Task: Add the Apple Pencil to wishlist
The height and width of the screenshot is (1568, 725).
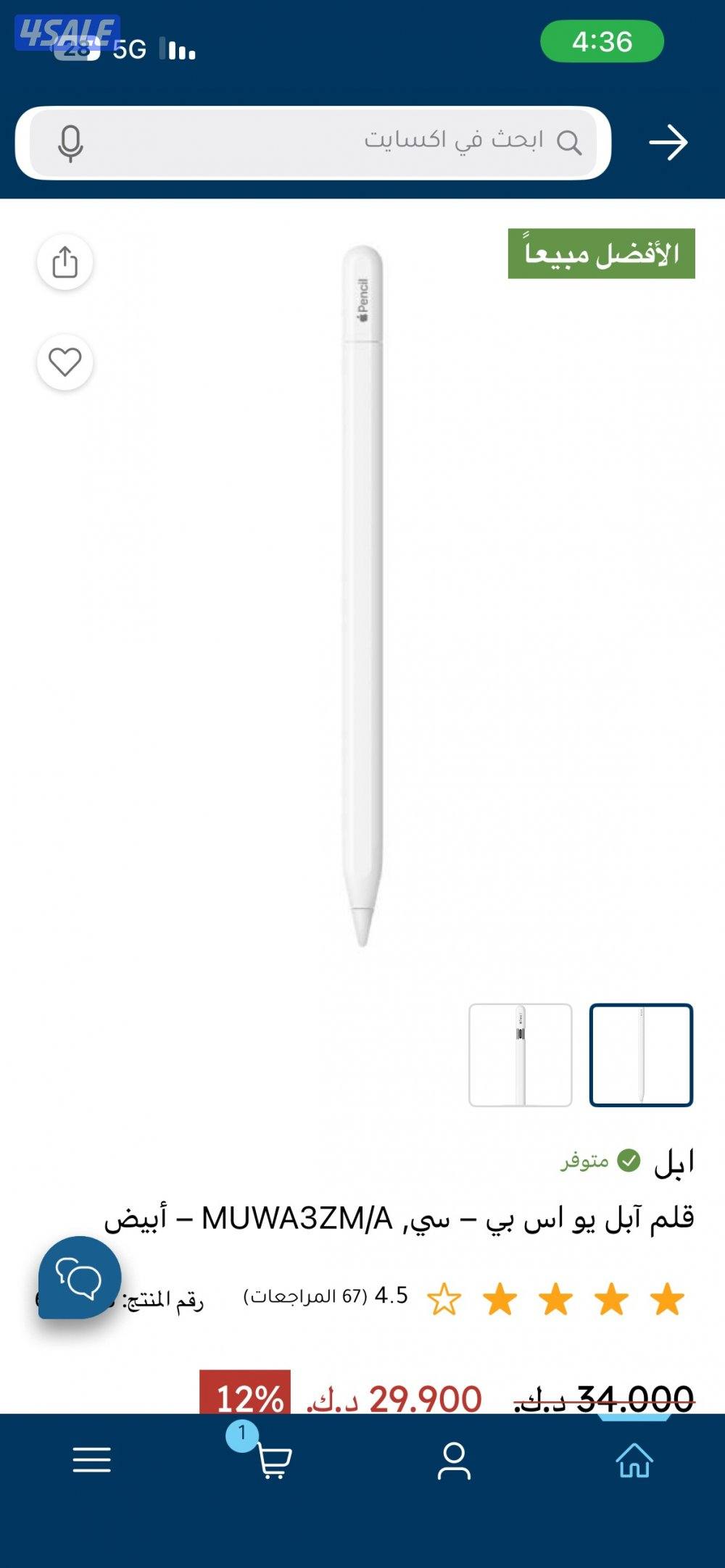Action: tap(65, 362)
